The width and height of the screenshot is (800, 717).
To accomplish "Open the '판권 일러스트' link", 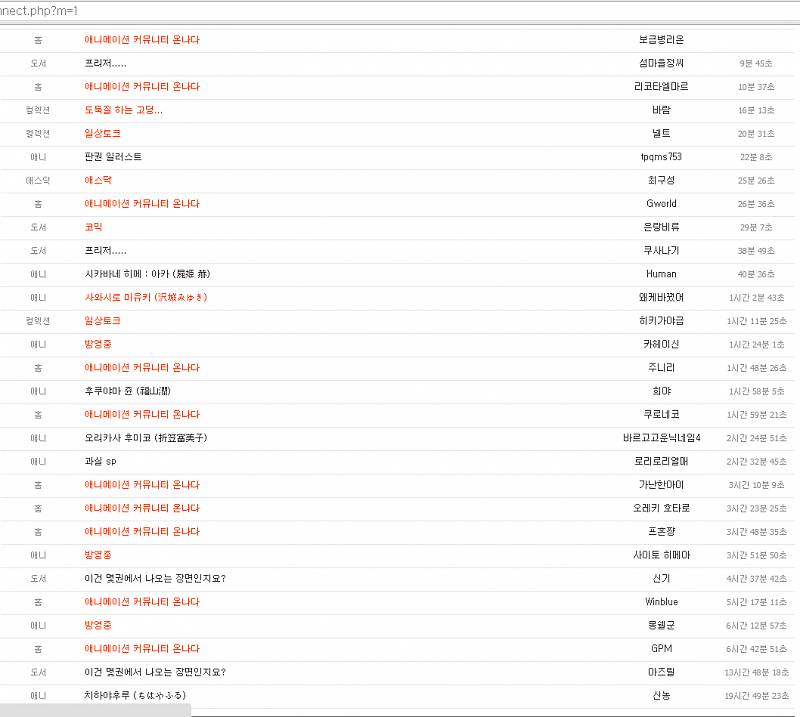I will click(113, 157).
